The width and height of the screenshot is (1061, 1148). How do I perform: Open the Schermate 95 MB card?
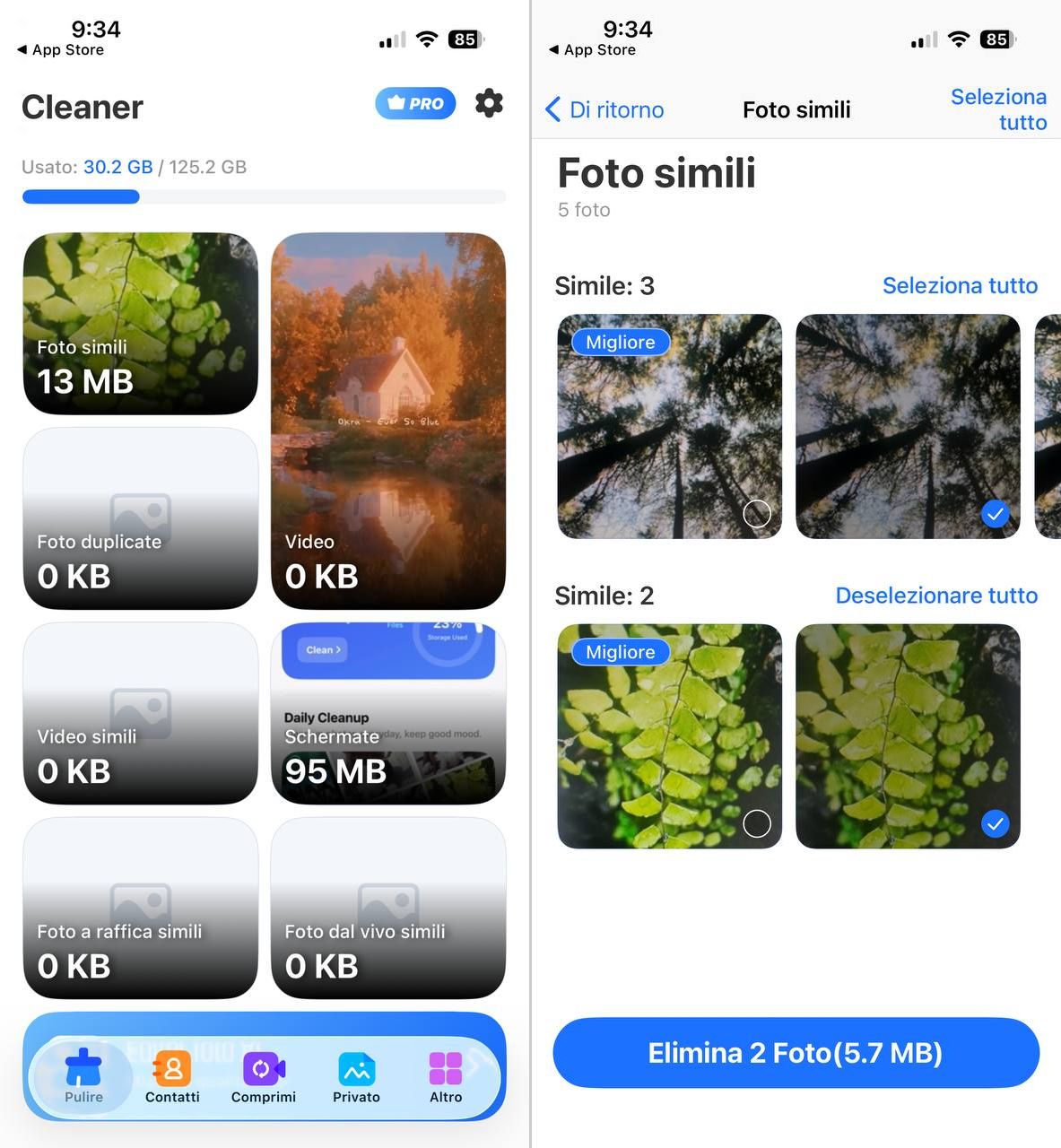click(388, 713)
